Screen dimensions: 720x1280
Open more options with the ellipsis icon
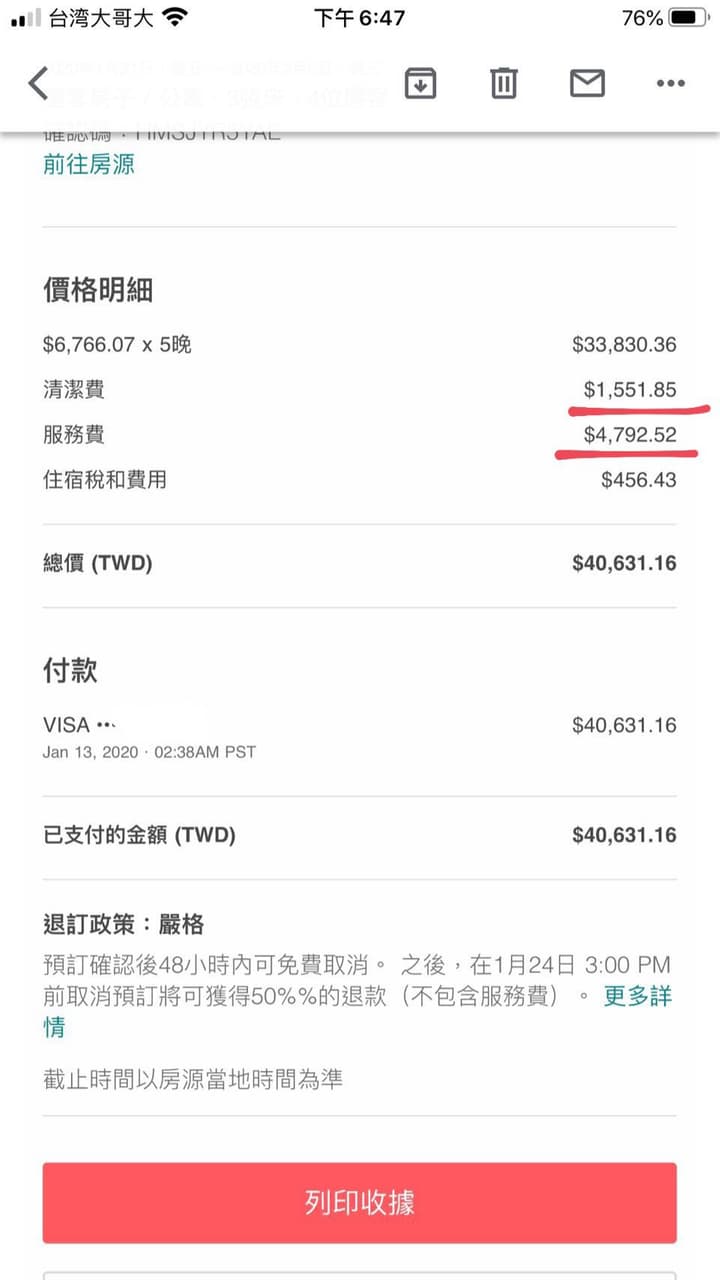click(668, 84)
